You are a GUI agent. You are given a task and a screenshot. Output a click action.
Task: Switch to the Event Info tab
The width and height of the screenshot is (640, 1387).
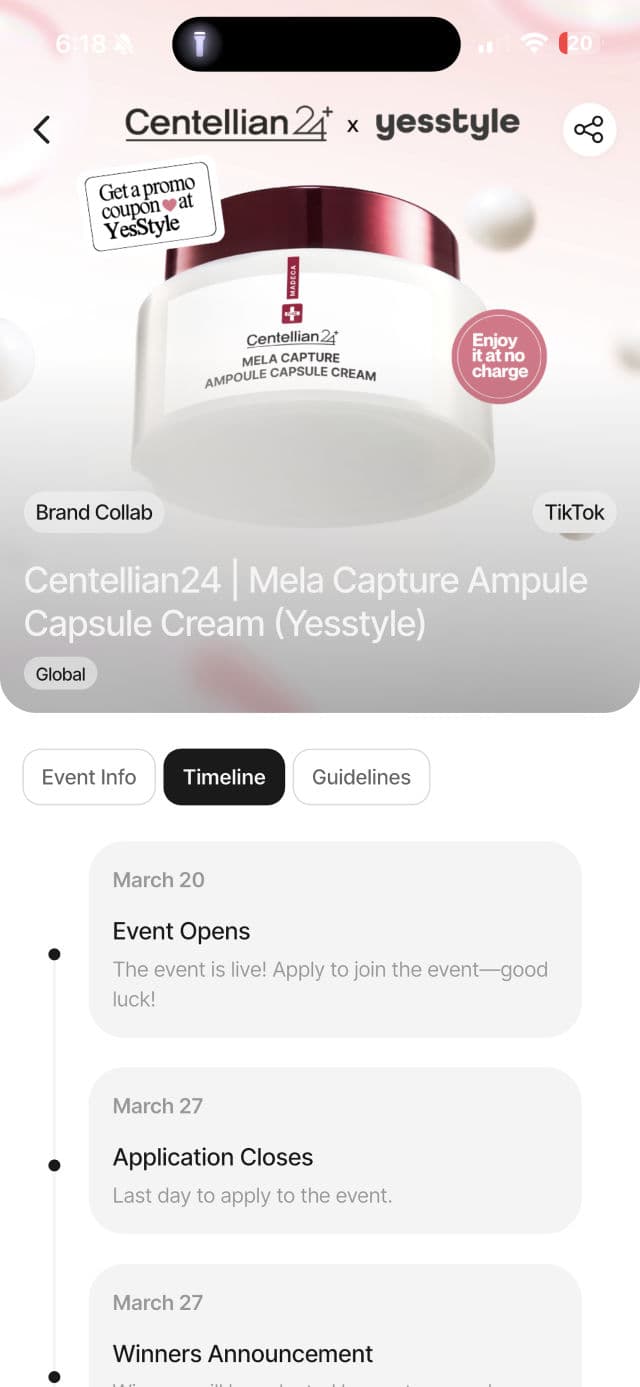point(89,777)
